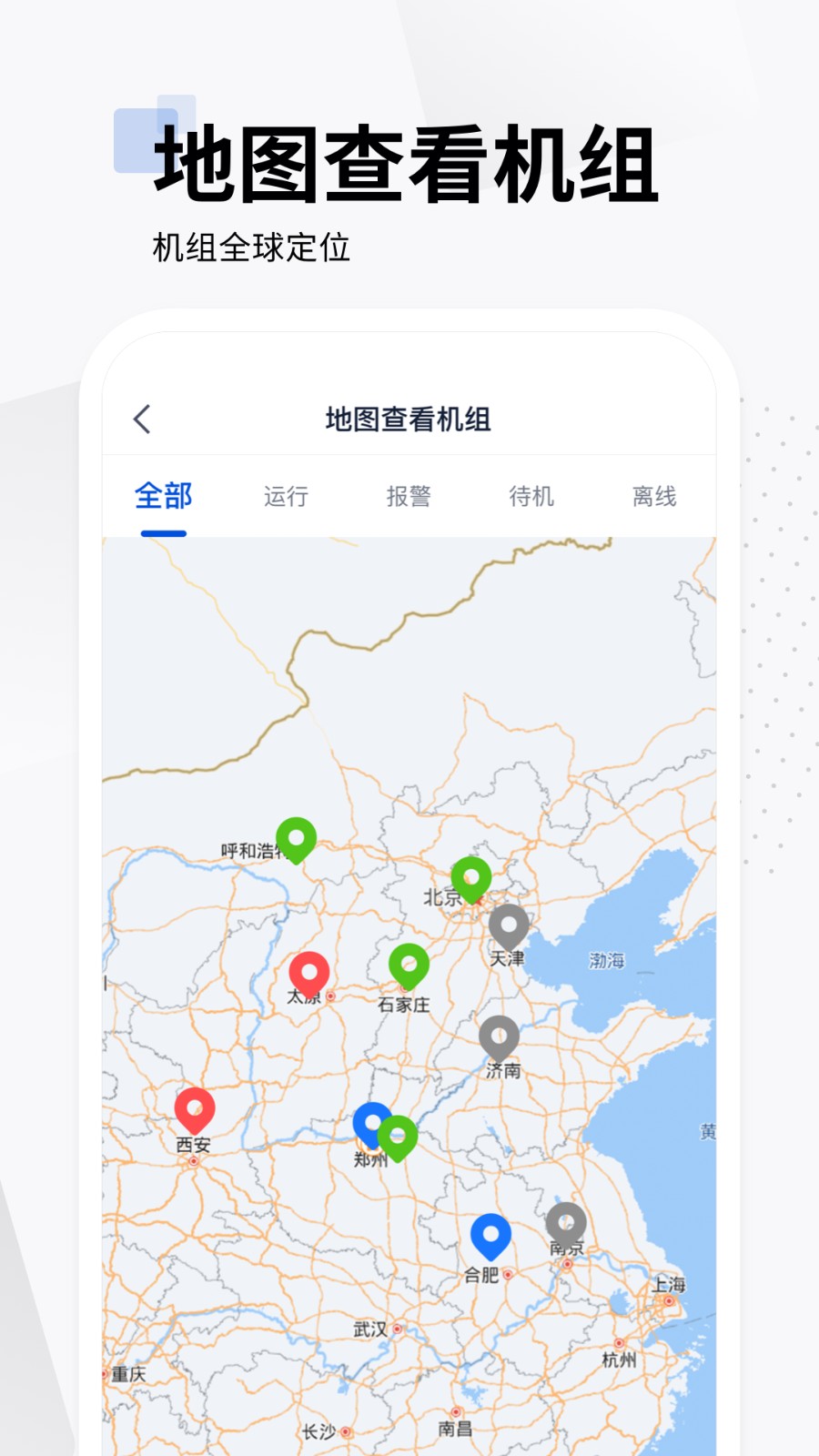Screen dimensions: 819x1456
Task: Switch to the 离线 tab
Action: (652, 496)
